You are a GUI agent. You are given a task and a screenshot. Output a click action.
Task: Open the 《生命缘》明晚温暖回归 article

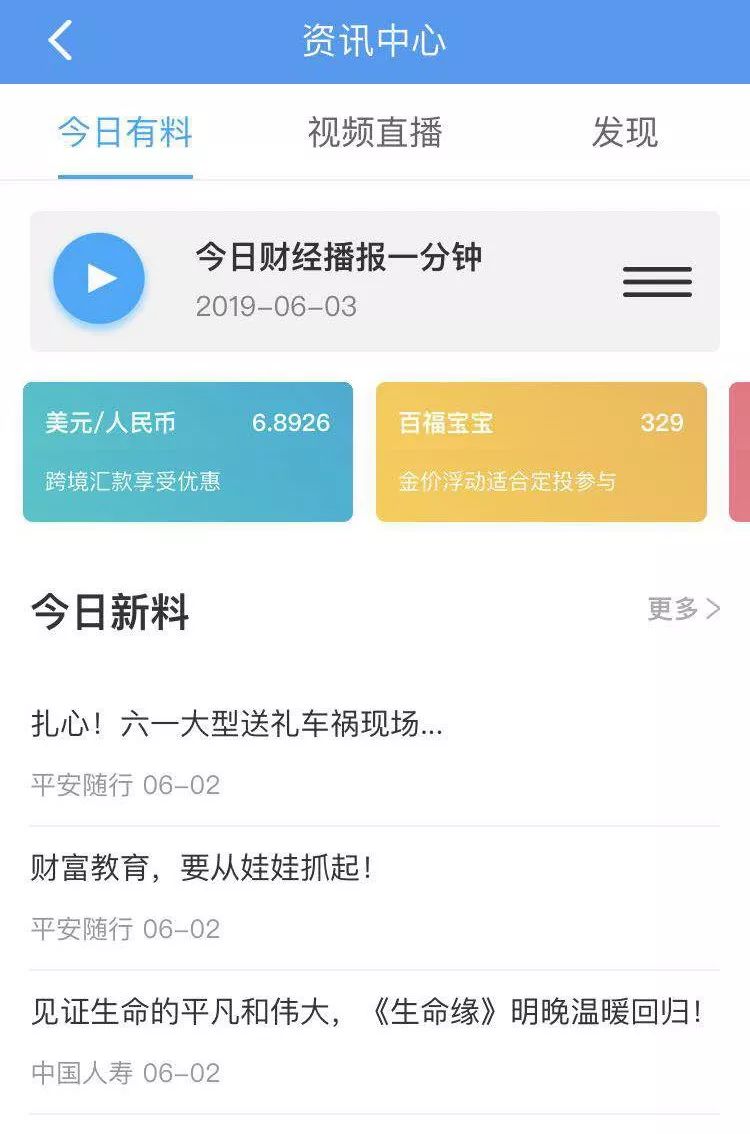[x=367, y=1012]
